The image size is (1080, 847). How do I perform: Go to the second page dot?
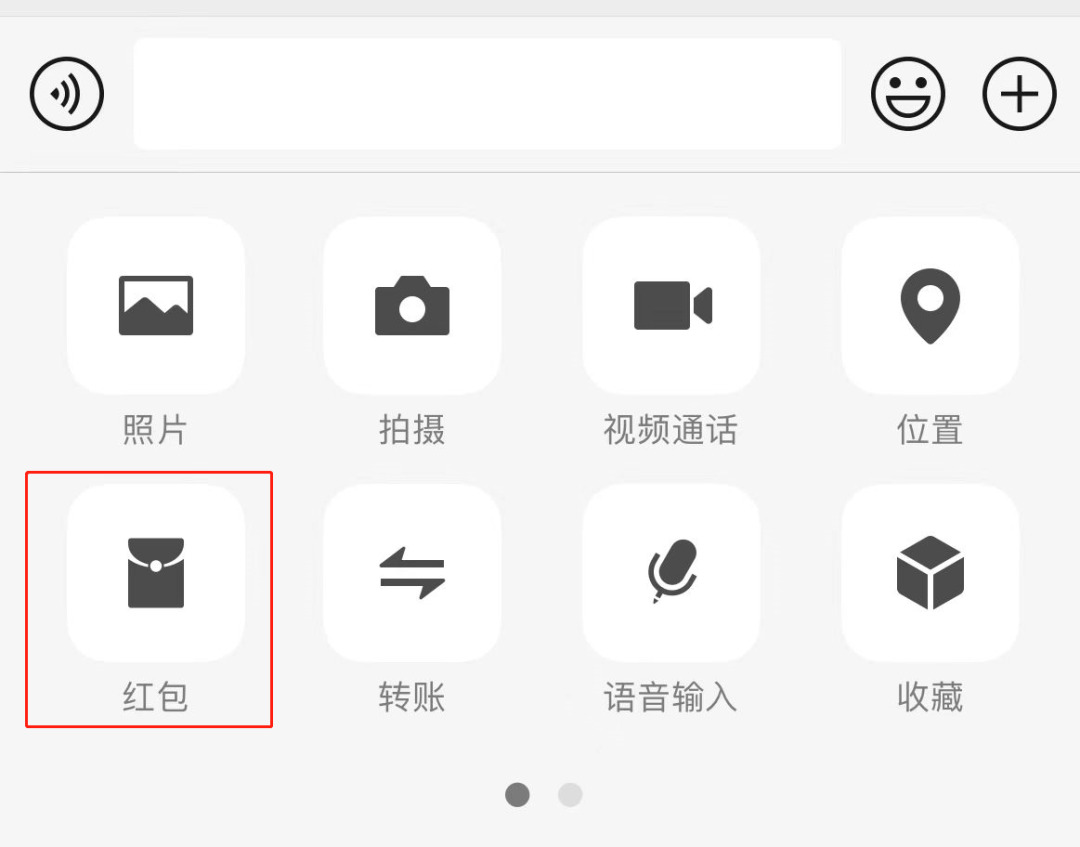pyautogui.click(x=570, y=795)
